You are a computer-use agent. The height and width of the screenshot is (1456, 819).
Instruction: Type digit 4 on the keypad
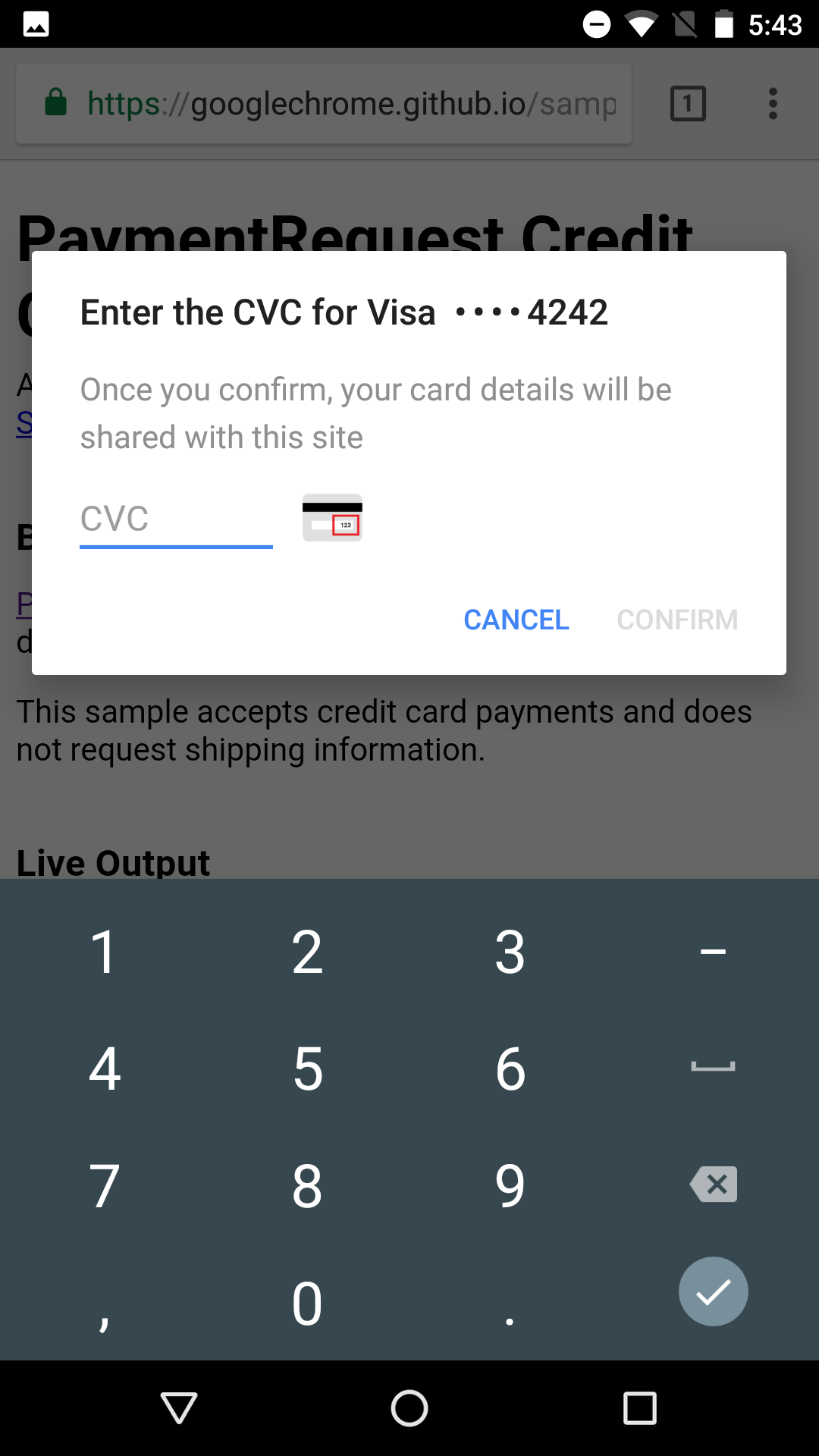tap(105, 1068)
